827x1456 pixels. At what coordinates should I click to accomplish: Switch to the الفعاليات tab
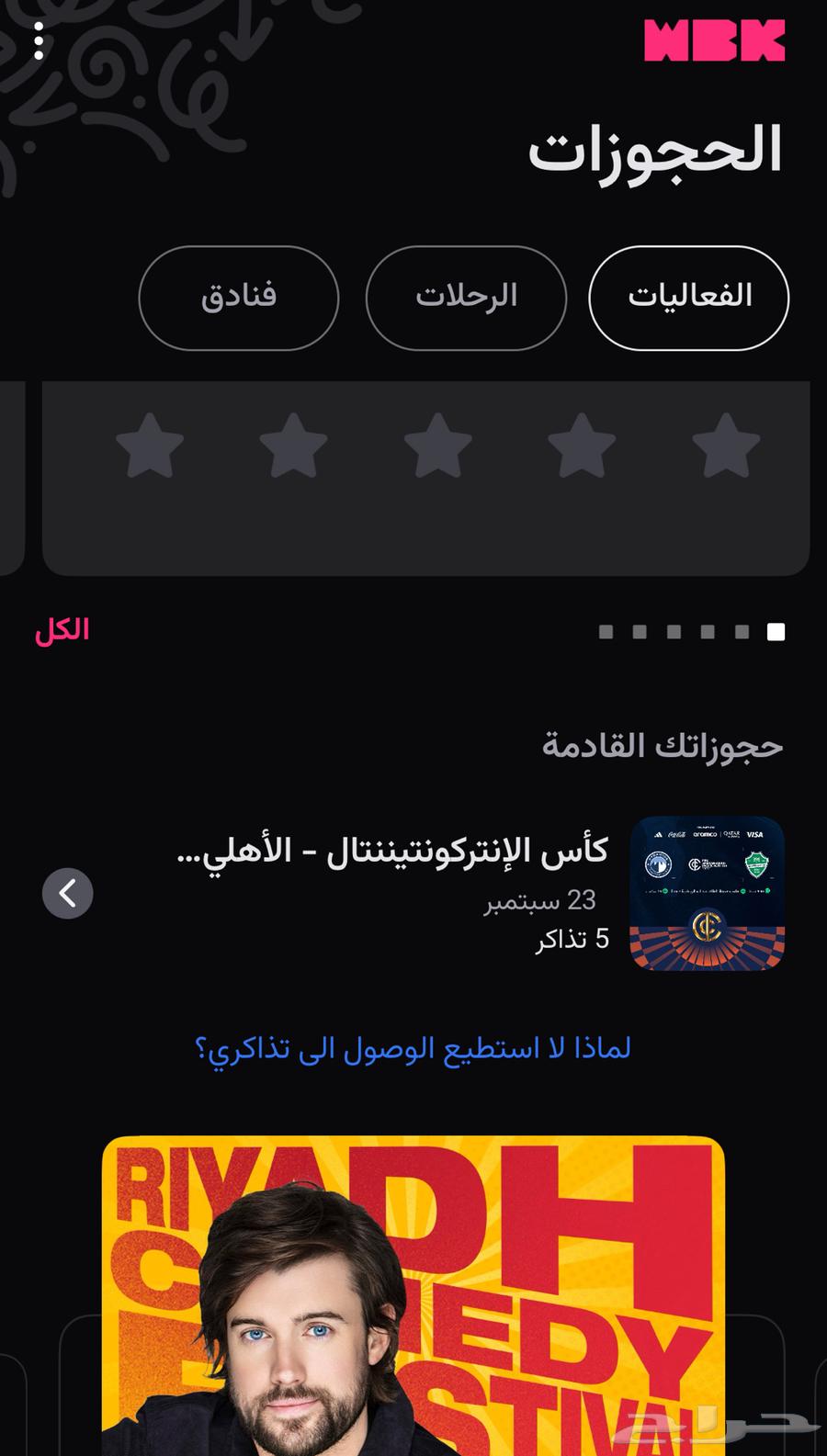click(x=688, y=298)
